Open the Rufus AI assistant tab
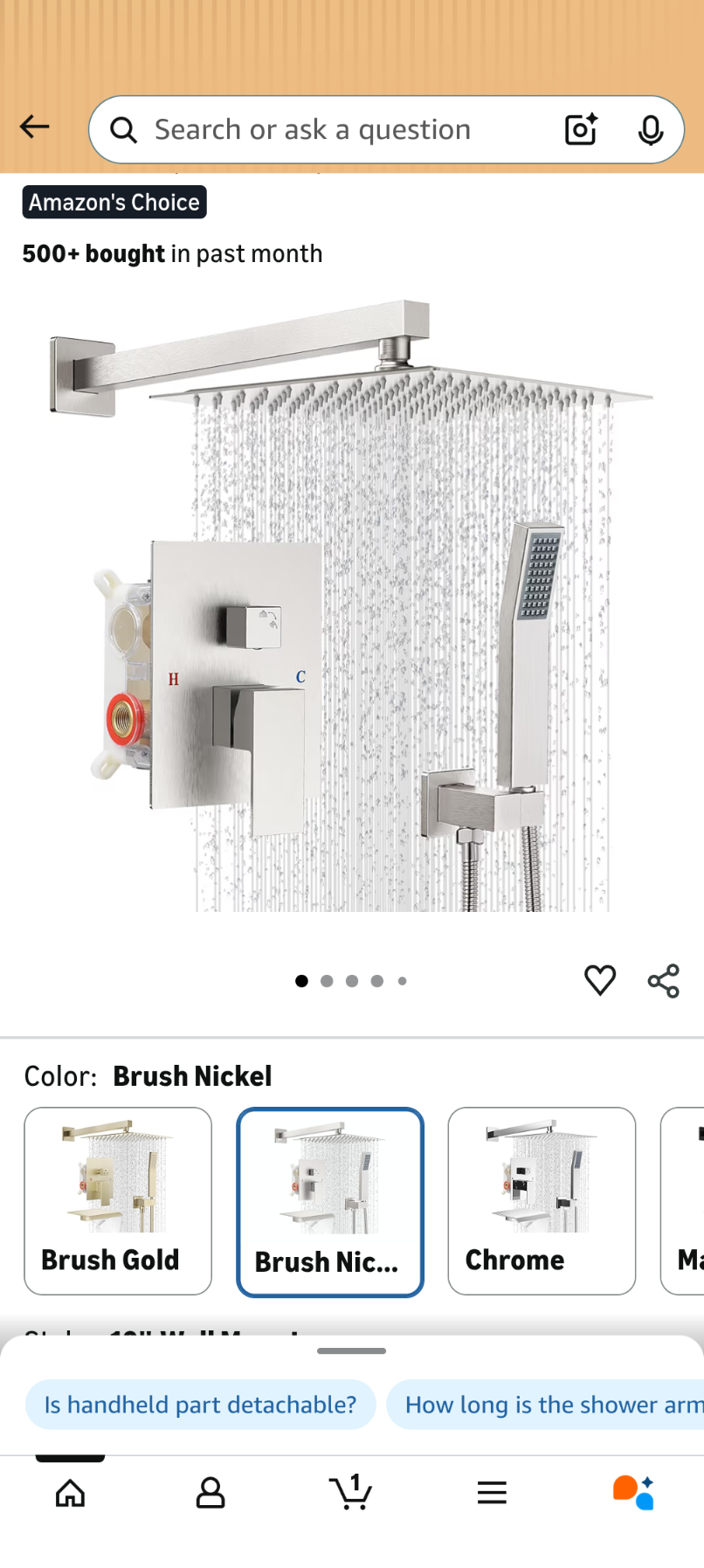This screenshot has width=704, height=1568. click(633, 1493)
